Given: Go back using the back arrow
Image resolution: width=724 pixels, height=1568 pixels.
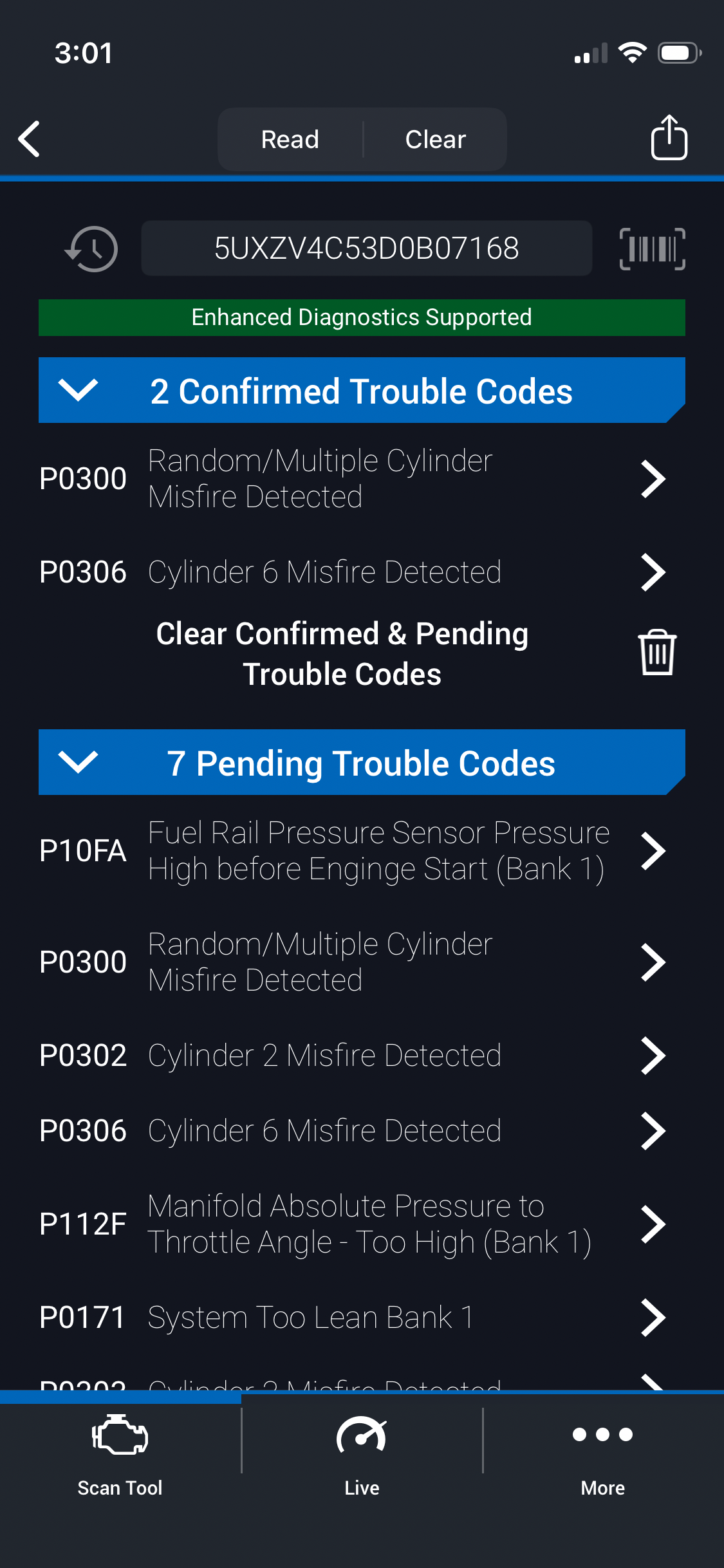Looking at the screenshot, I should click(30, 139).
